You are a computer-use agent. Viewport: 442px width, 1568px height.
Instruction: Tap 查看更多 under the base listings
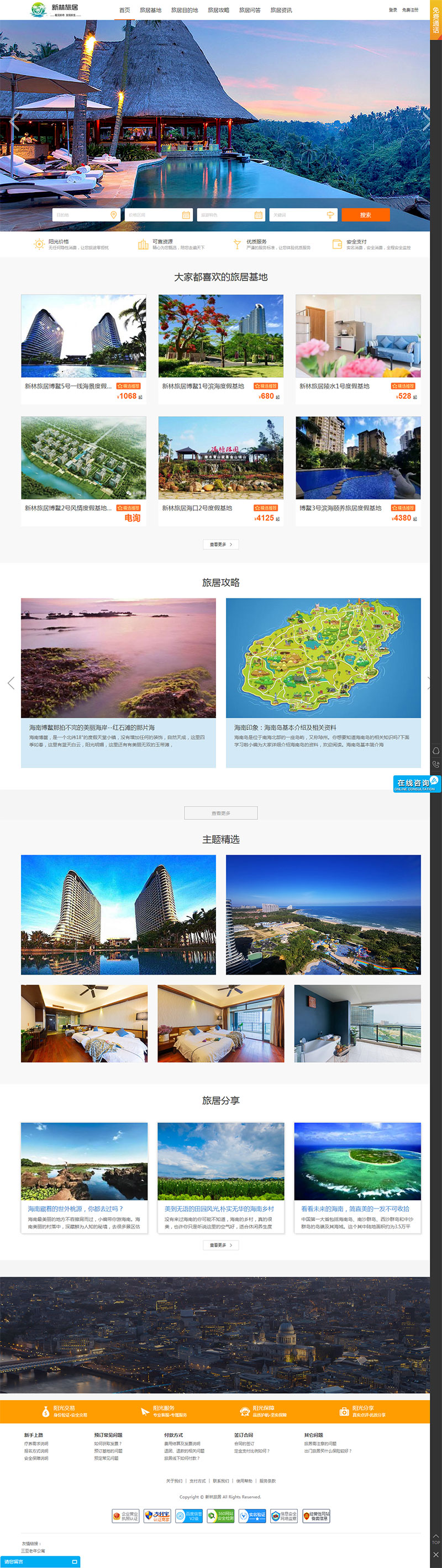(220, 544)
